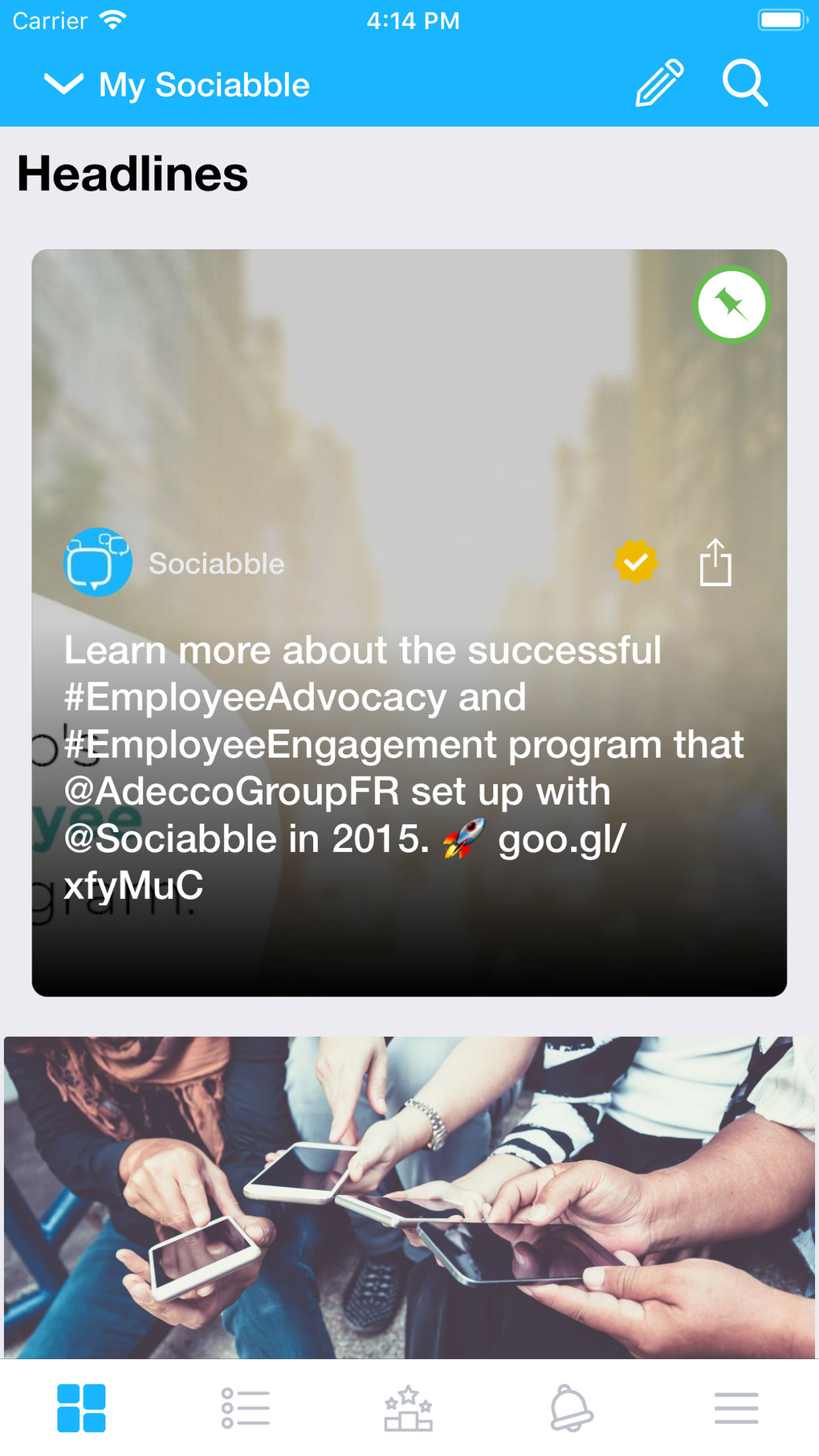Expand the My Sociabble dropdown
Screen dimensions: 819x1456
[64, 84]
